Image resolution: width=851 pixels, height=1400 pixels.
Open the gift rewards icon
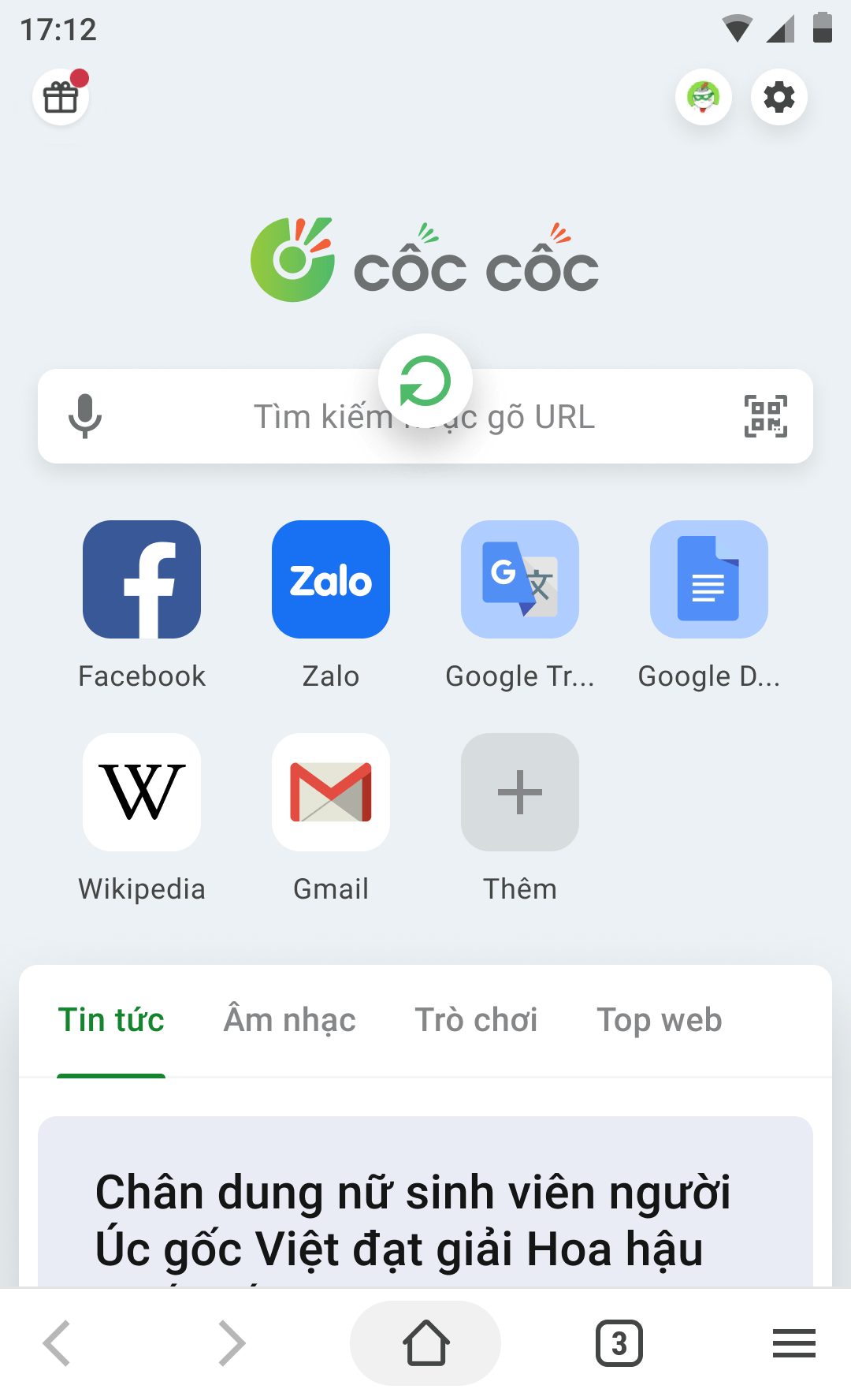pos(61,97)
